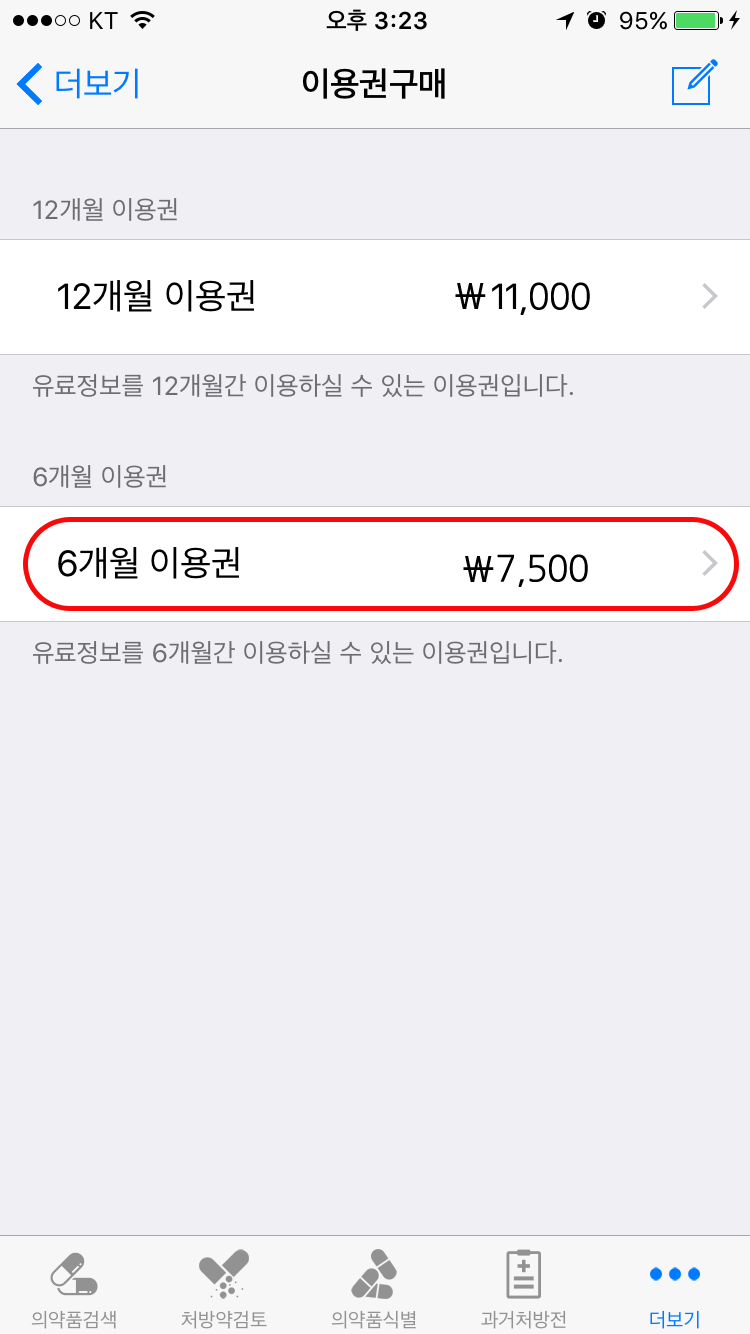
Task: Tap the compose pencil icon
Action: point(694,83)
